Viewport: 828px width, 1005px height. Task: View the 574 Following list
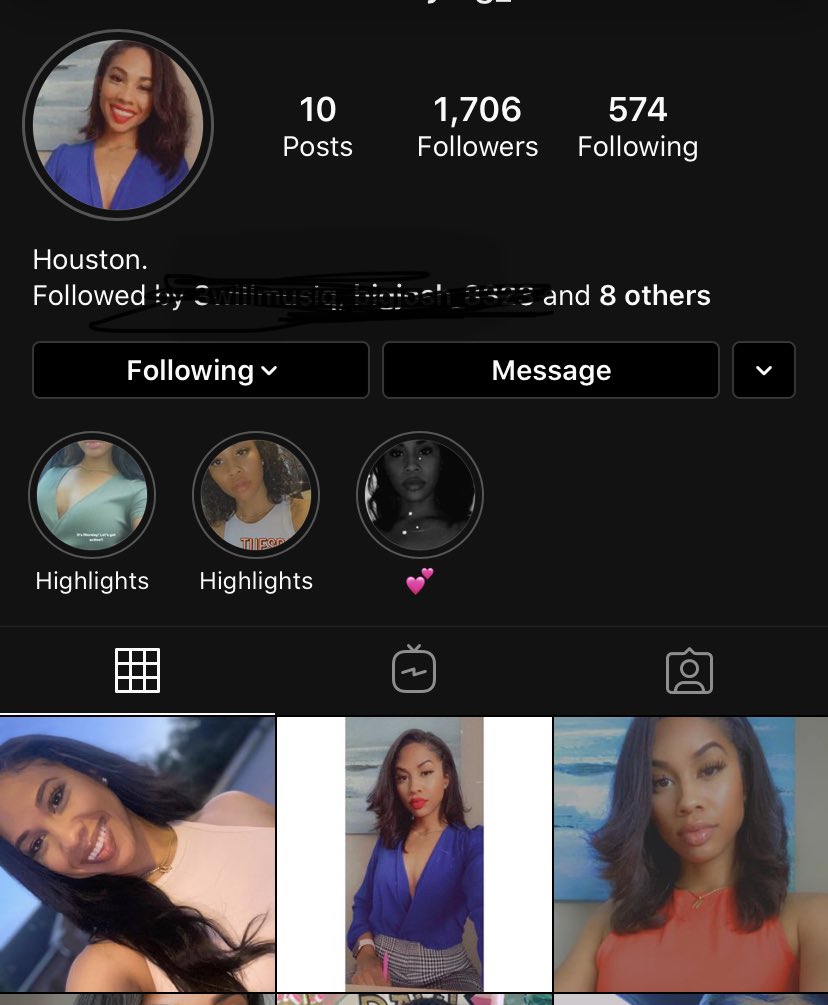(x=637, y=126)
